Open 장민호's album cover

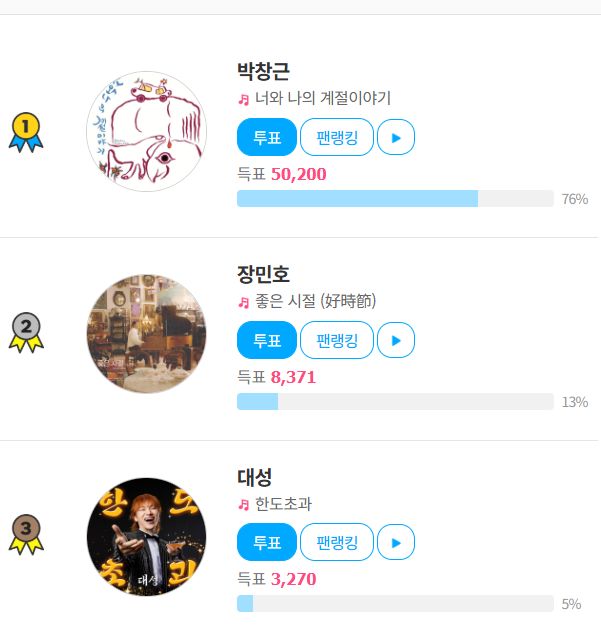[146, 334]
